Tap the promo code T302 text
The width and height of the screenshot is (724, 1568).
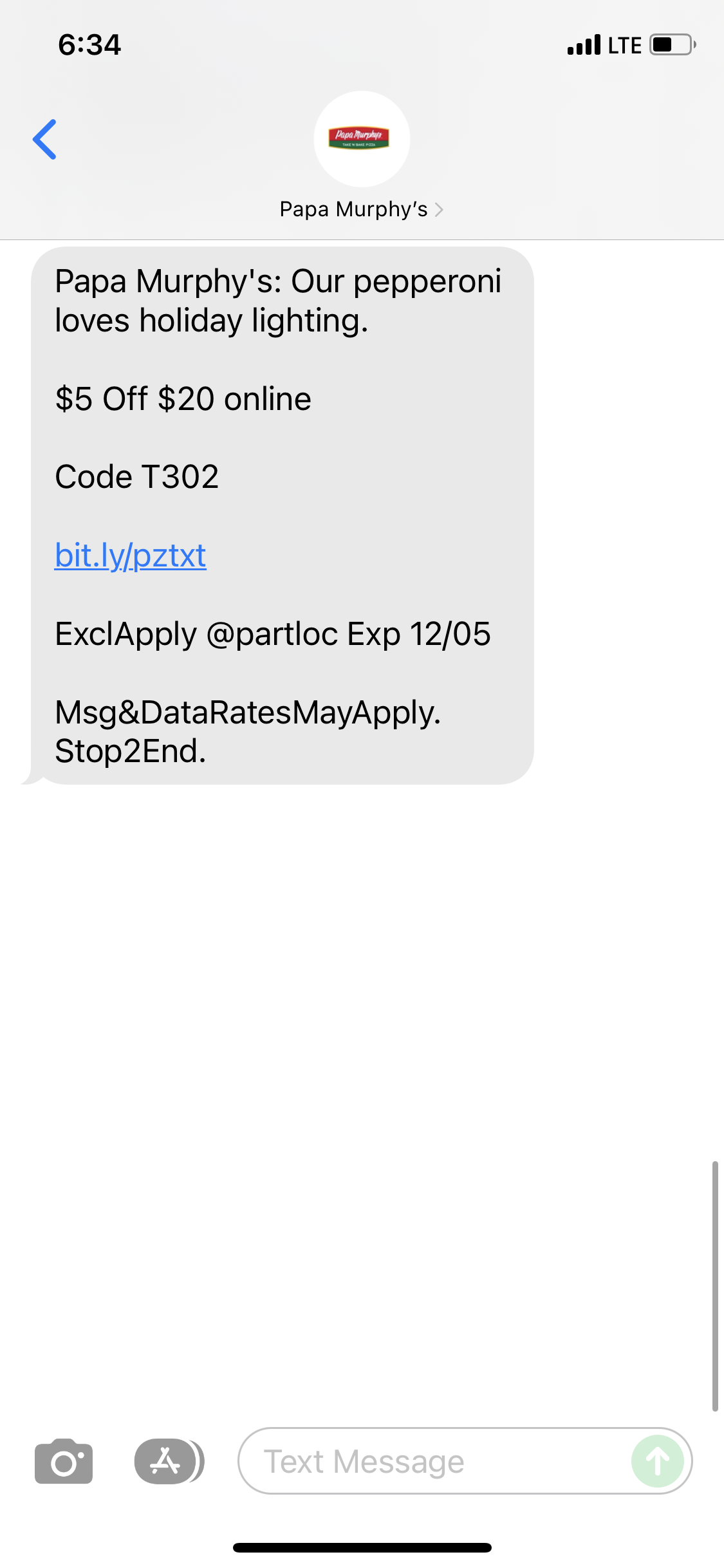136,476
